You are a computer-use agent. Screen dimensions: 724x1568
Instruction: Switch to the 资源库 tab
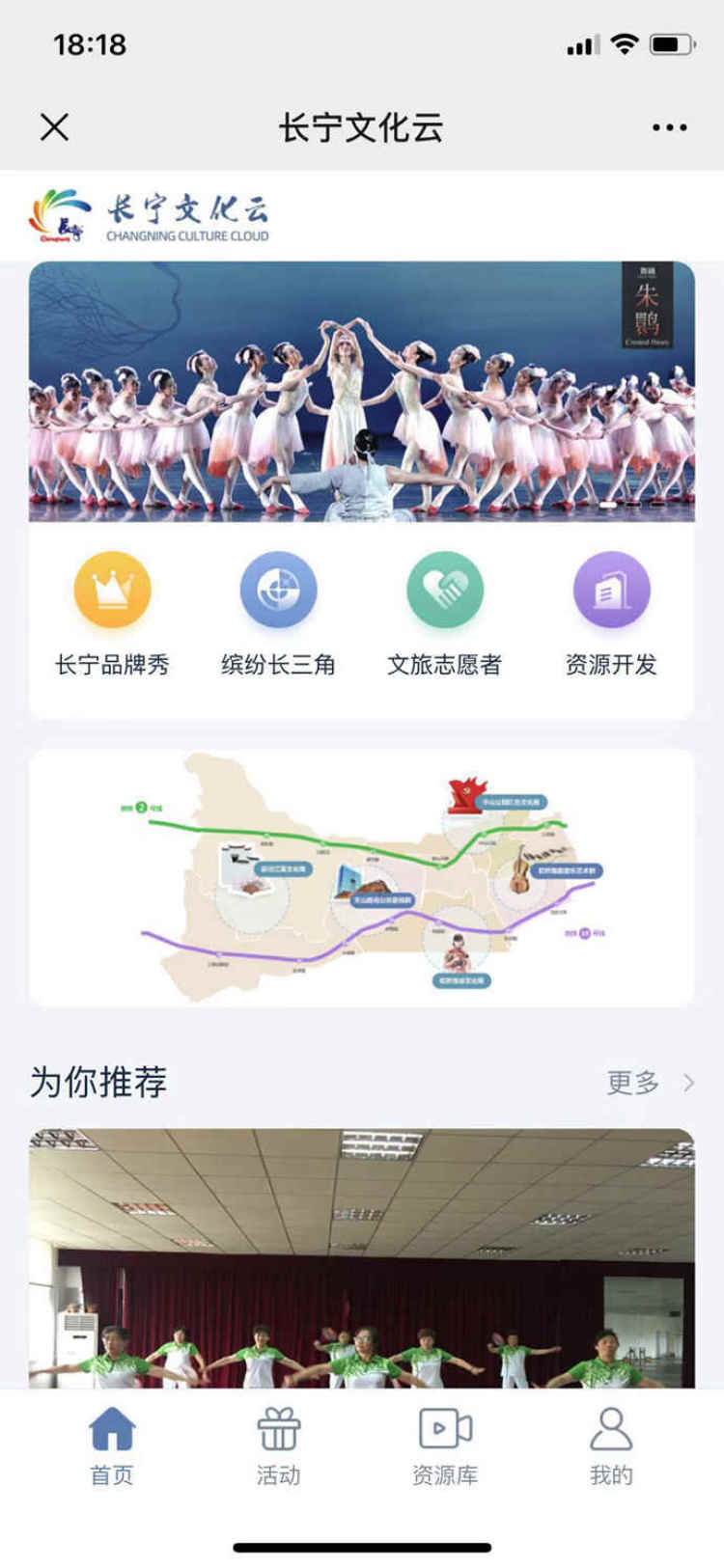tap(444, 1445)
